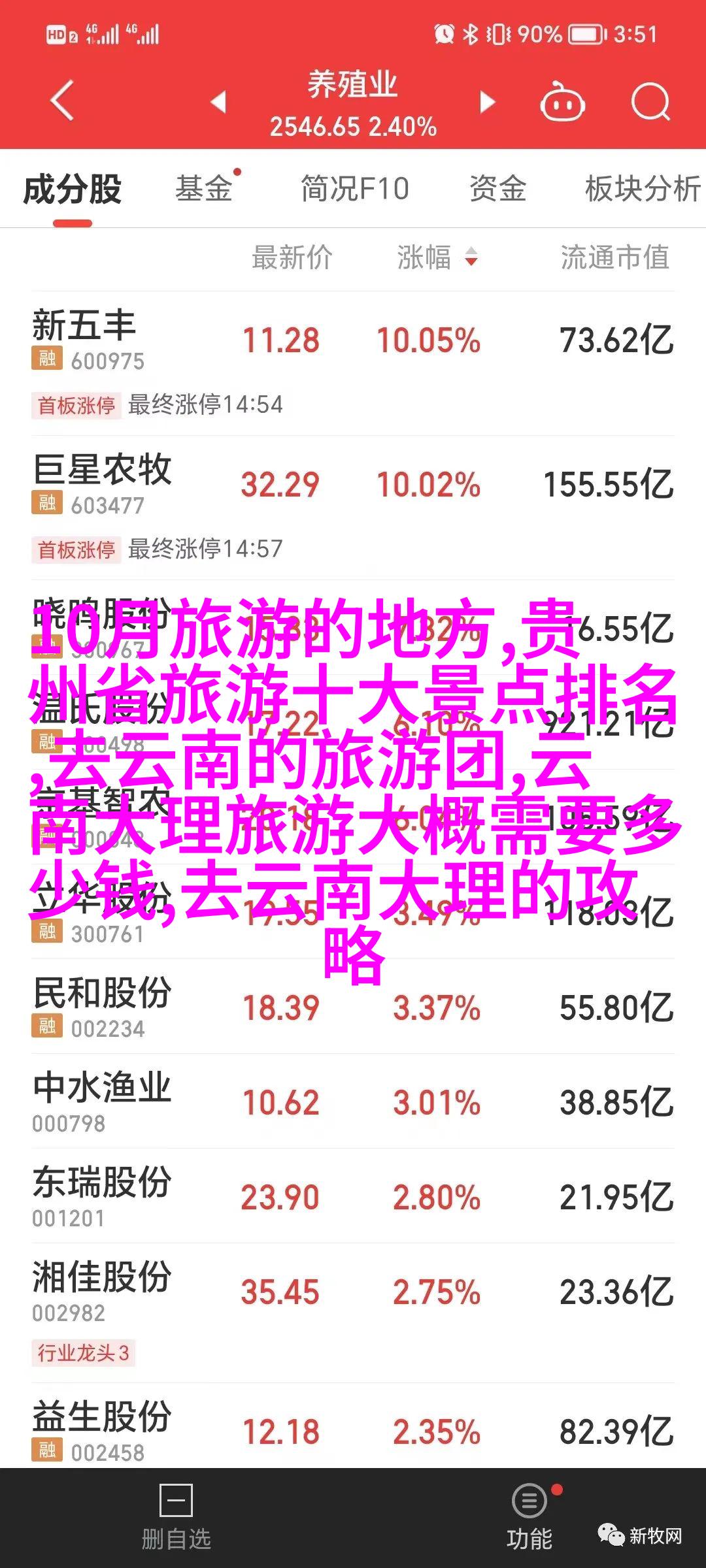Open the search magnifier

click(650, 101)
